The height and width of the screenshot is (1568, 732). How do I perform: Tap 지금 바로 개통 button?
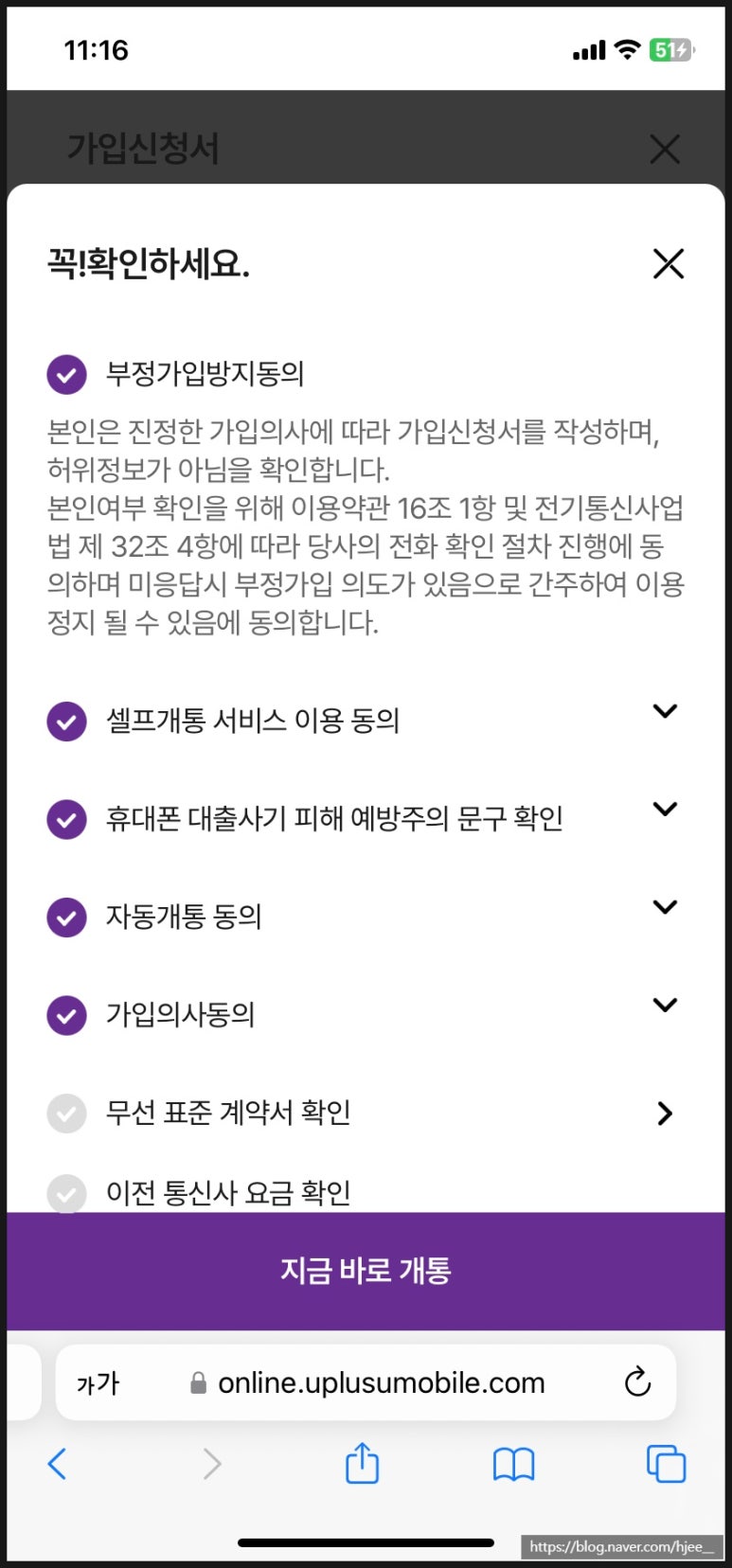pyautogui.click(x=366, y=1271)
